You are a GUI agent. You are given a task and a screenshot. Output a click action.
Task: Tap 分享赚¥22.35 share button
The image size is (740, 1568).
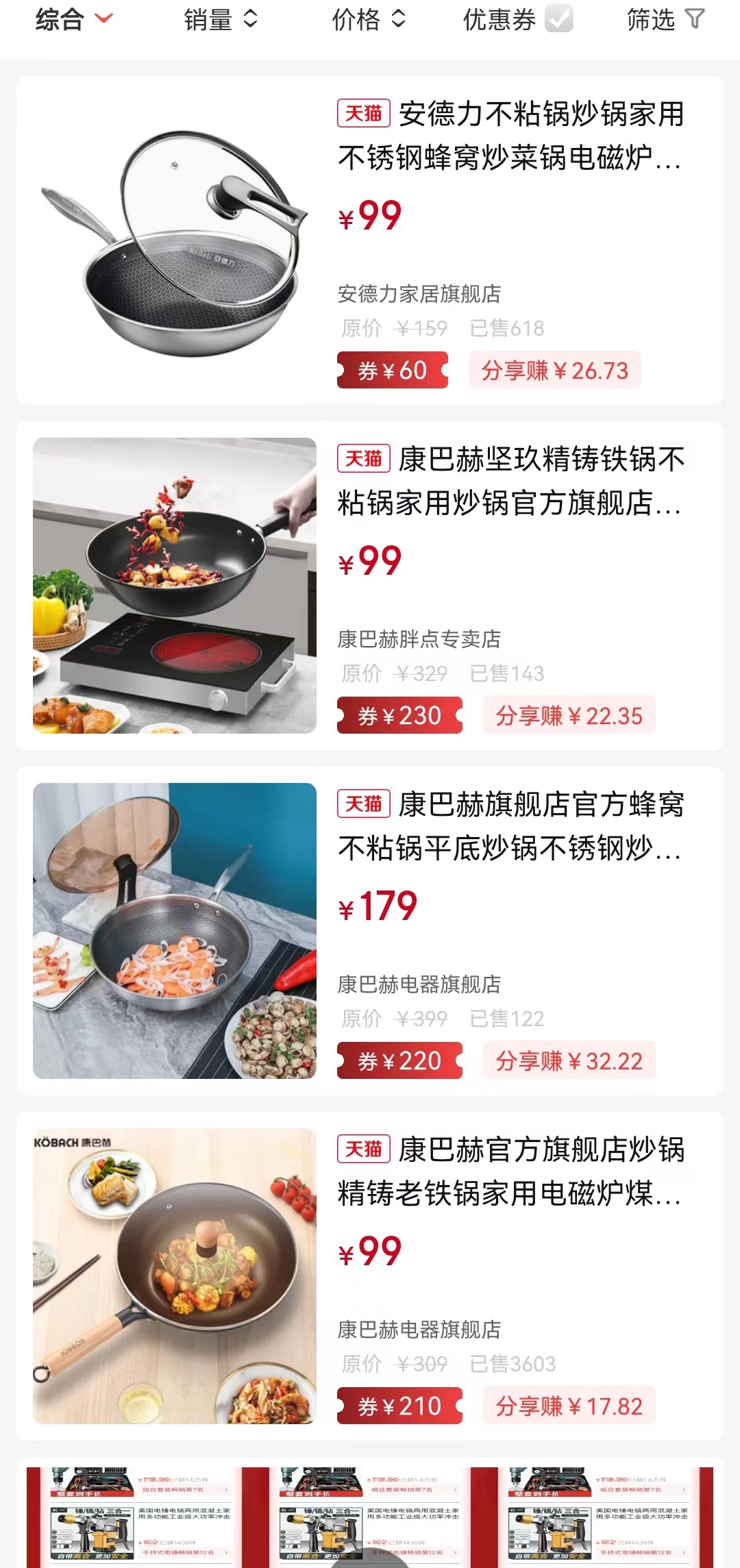(569, 716)
